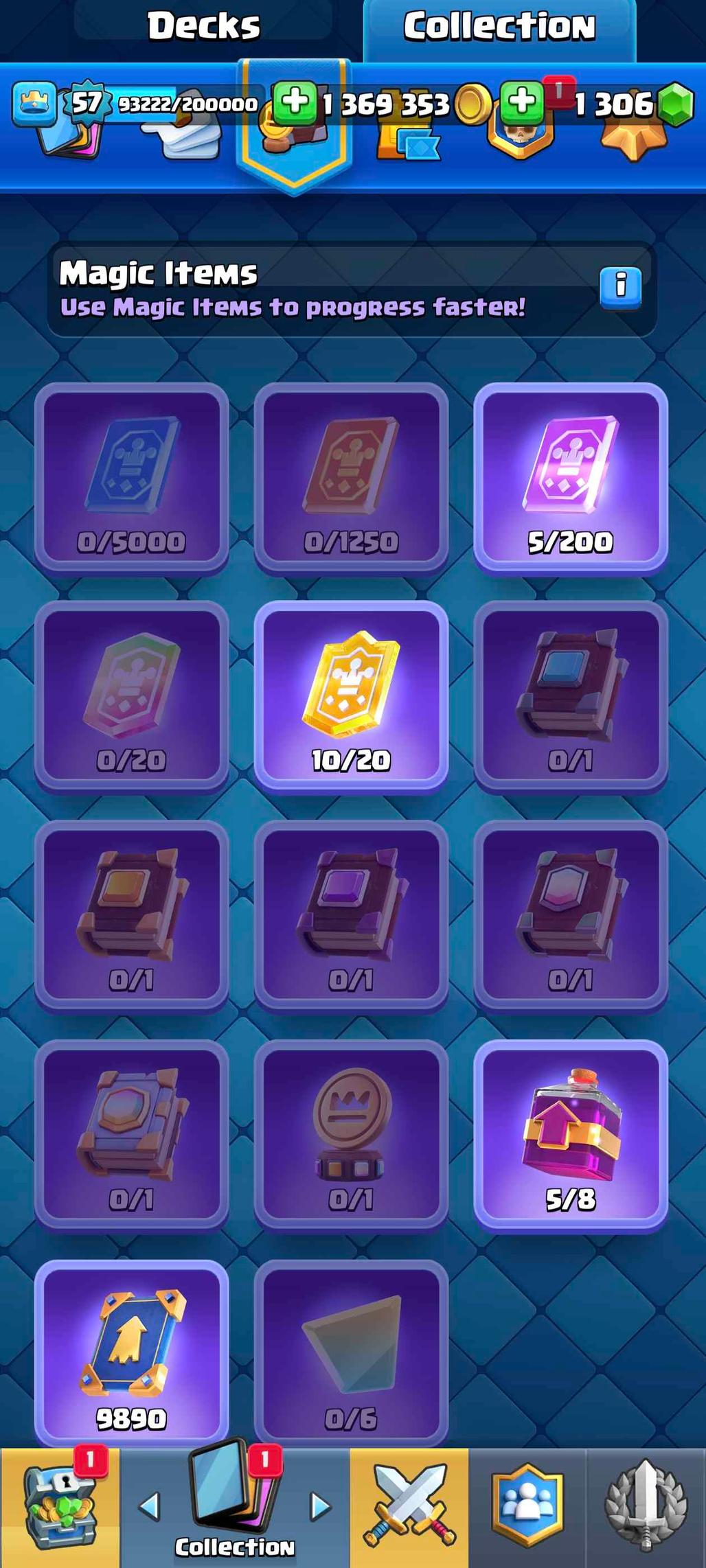Open the champion wild card 0/20
The height and width of the screenshot is (1568, 706).
pos(131,696)
